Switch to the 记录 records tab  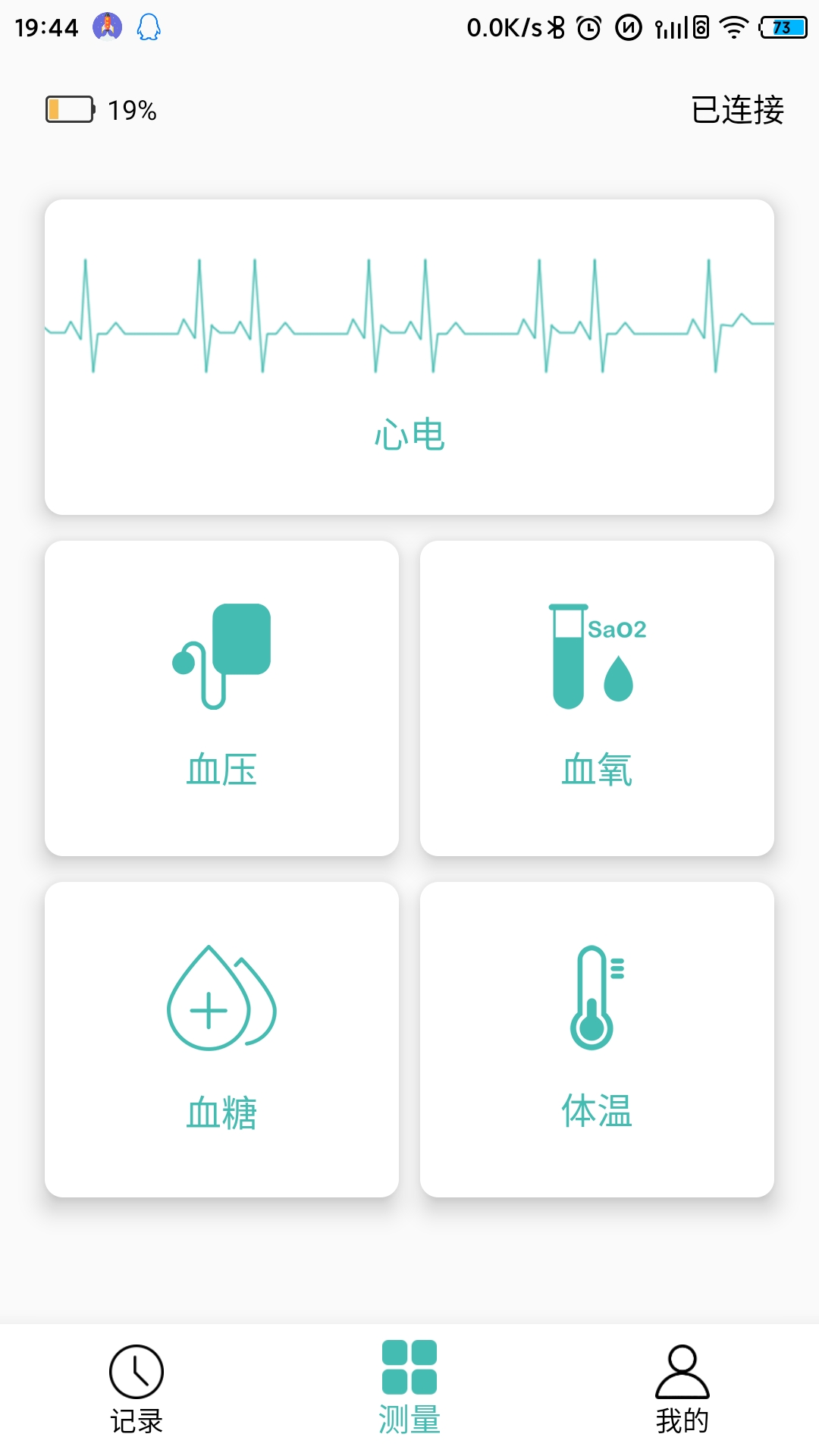pyautogui.click(x=136, y=1389)
